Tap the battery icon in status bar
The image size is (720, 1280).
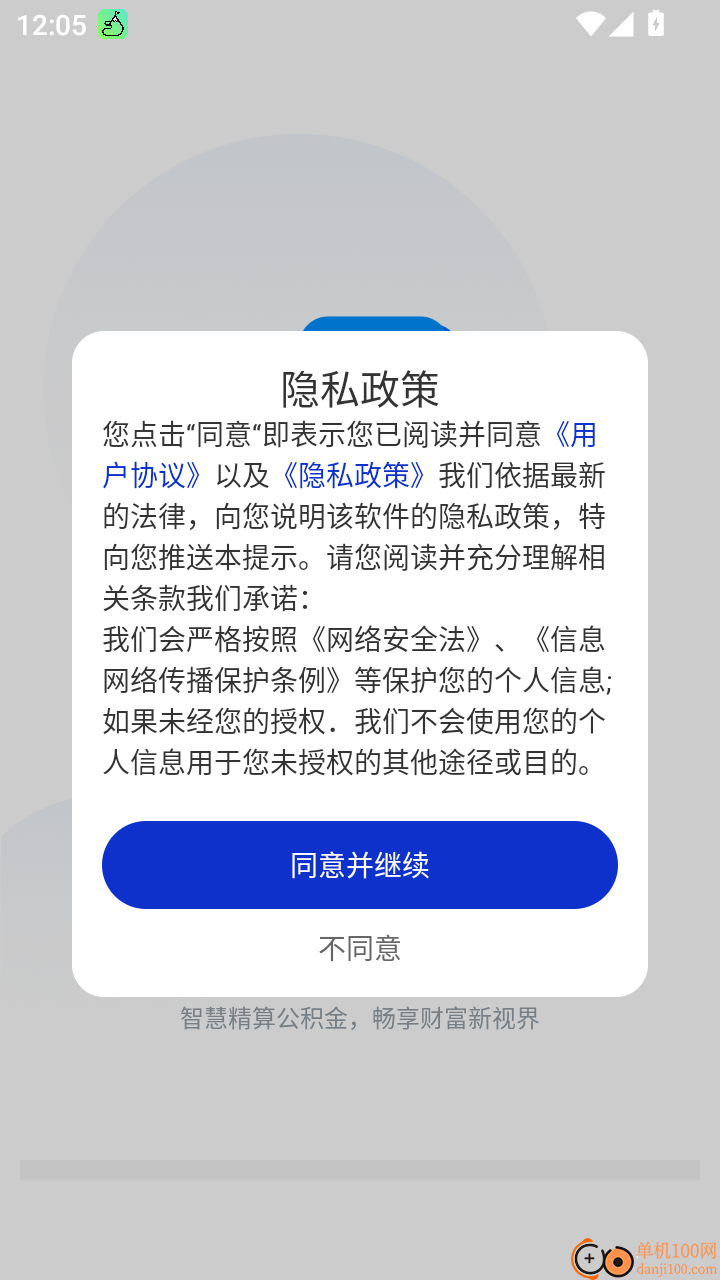point(657,22)
